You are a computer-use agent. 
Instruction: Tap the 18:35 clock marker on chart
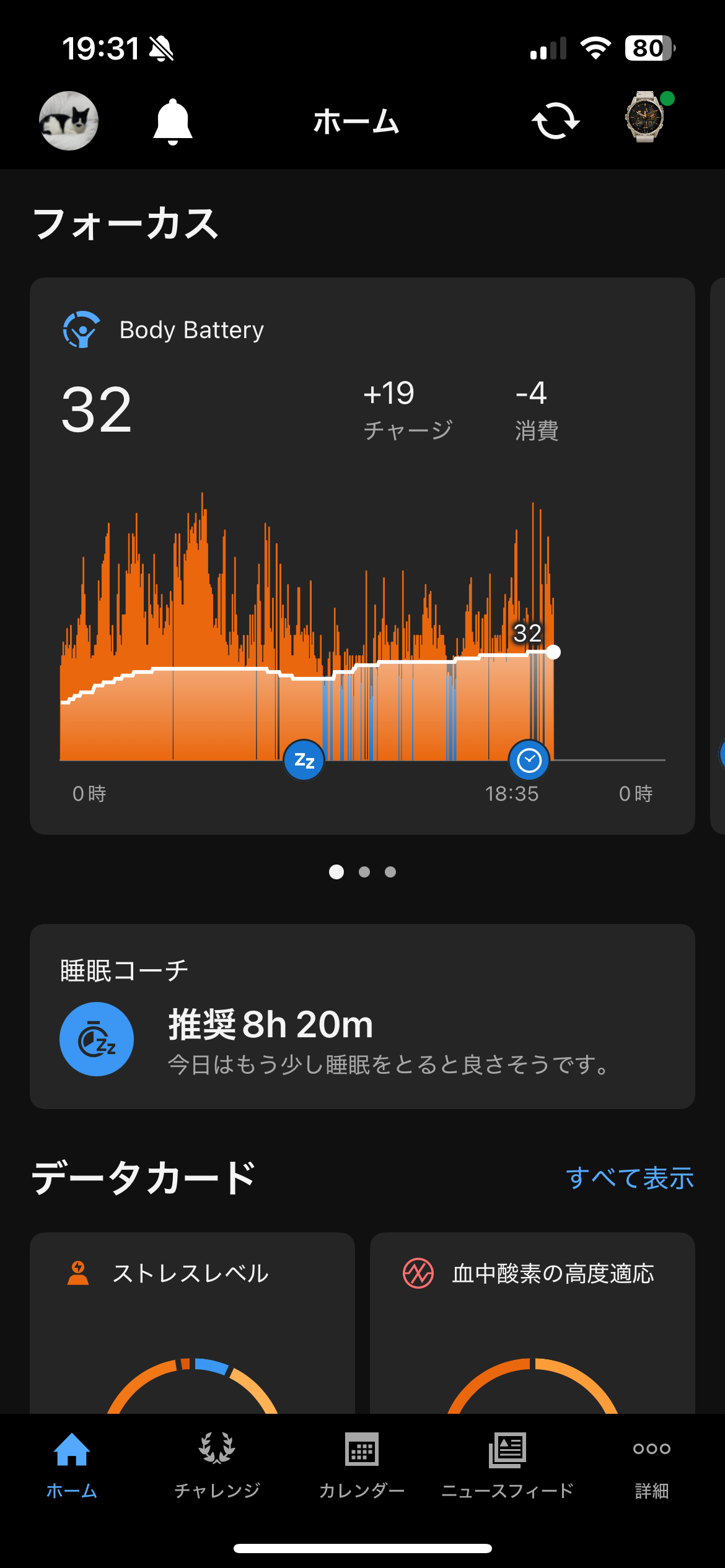click(x=529, y=760)
